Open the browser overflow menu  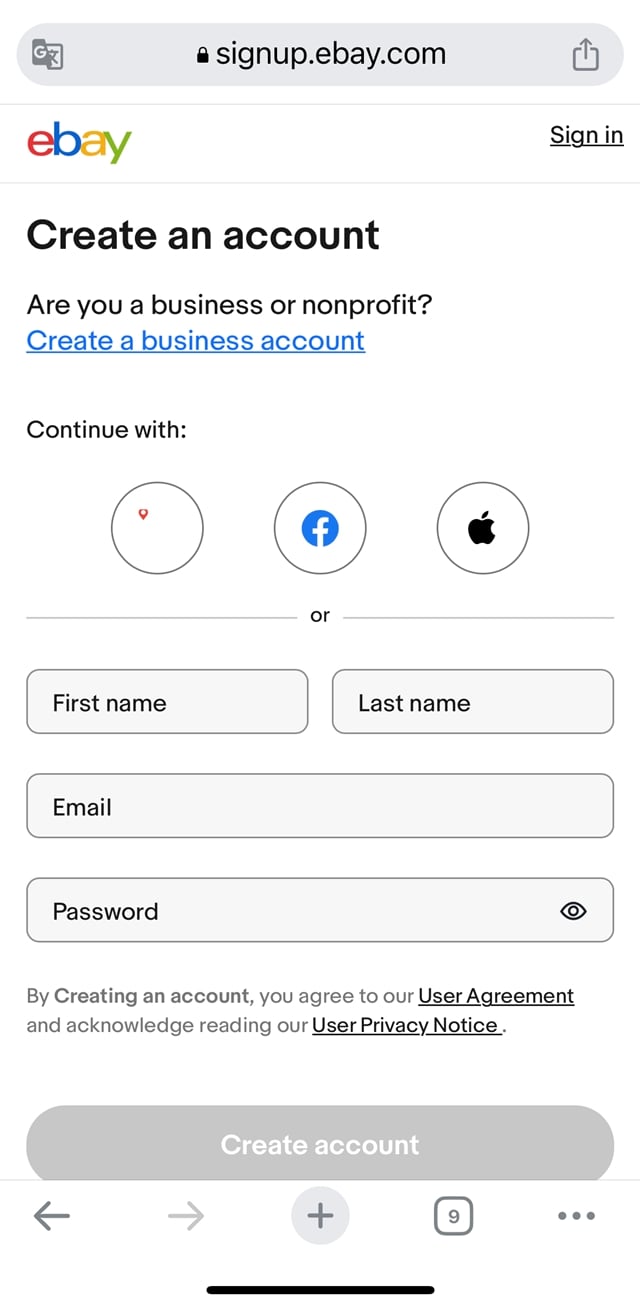pos(576,1216)
